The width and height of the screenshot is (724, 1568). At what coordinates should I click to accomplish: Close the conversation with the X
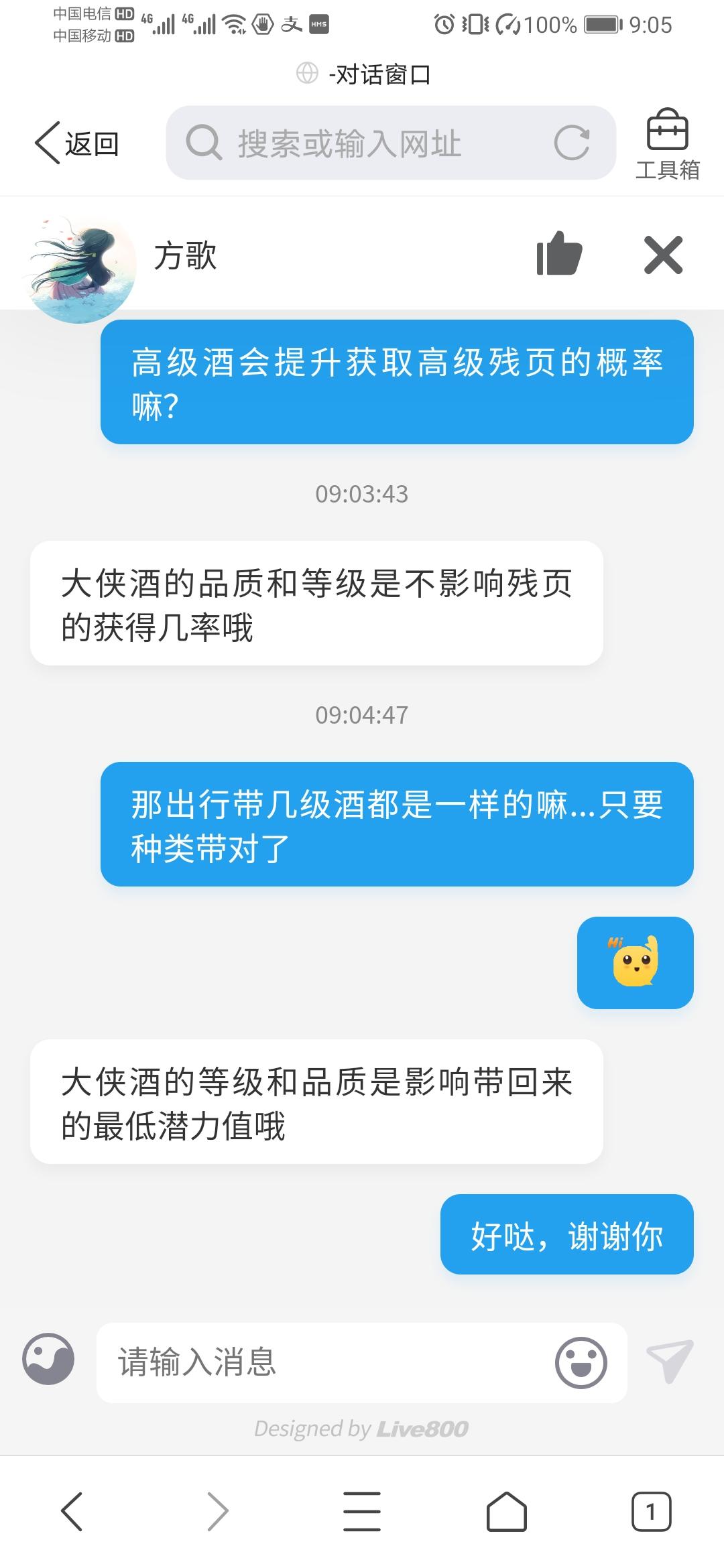[664, 255]
